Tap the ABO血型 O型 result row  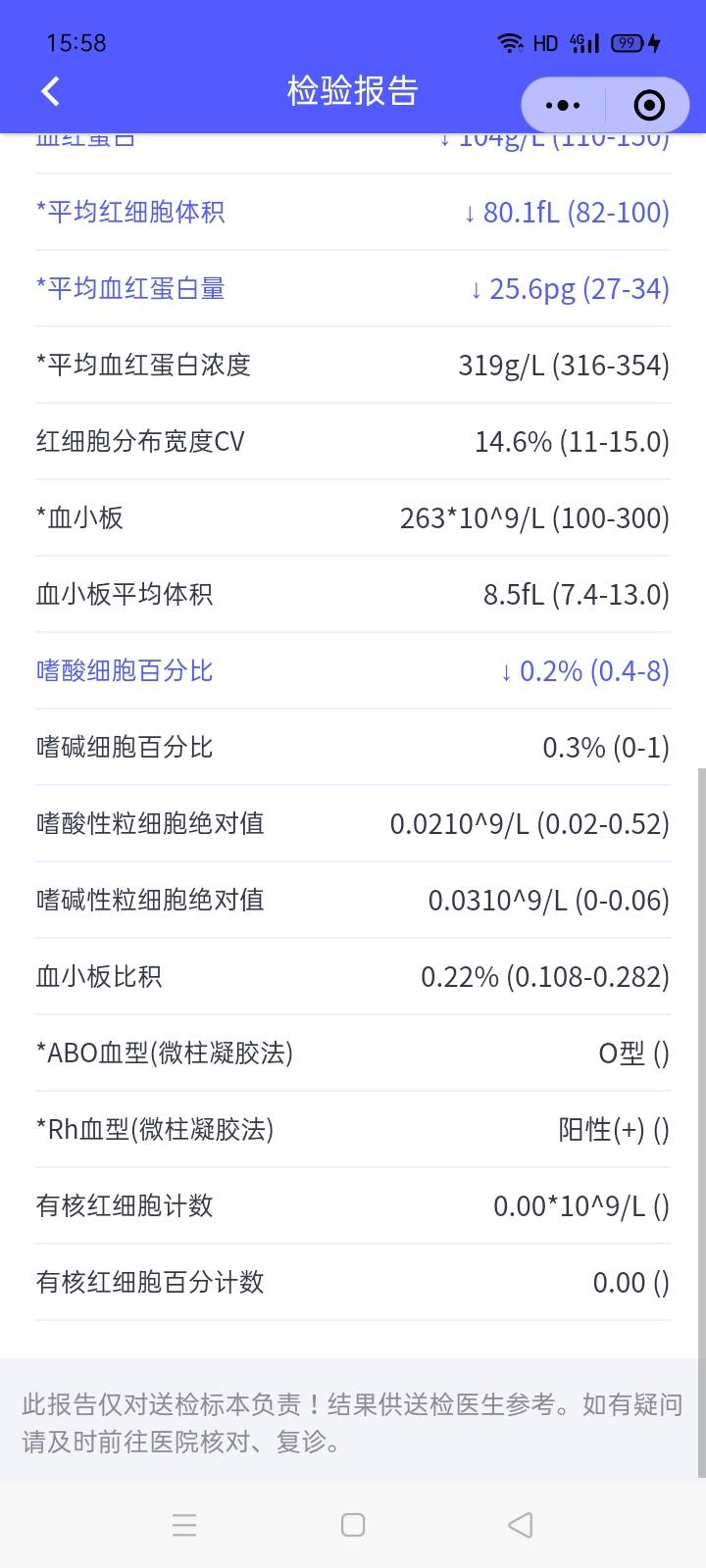point(353,1053)
